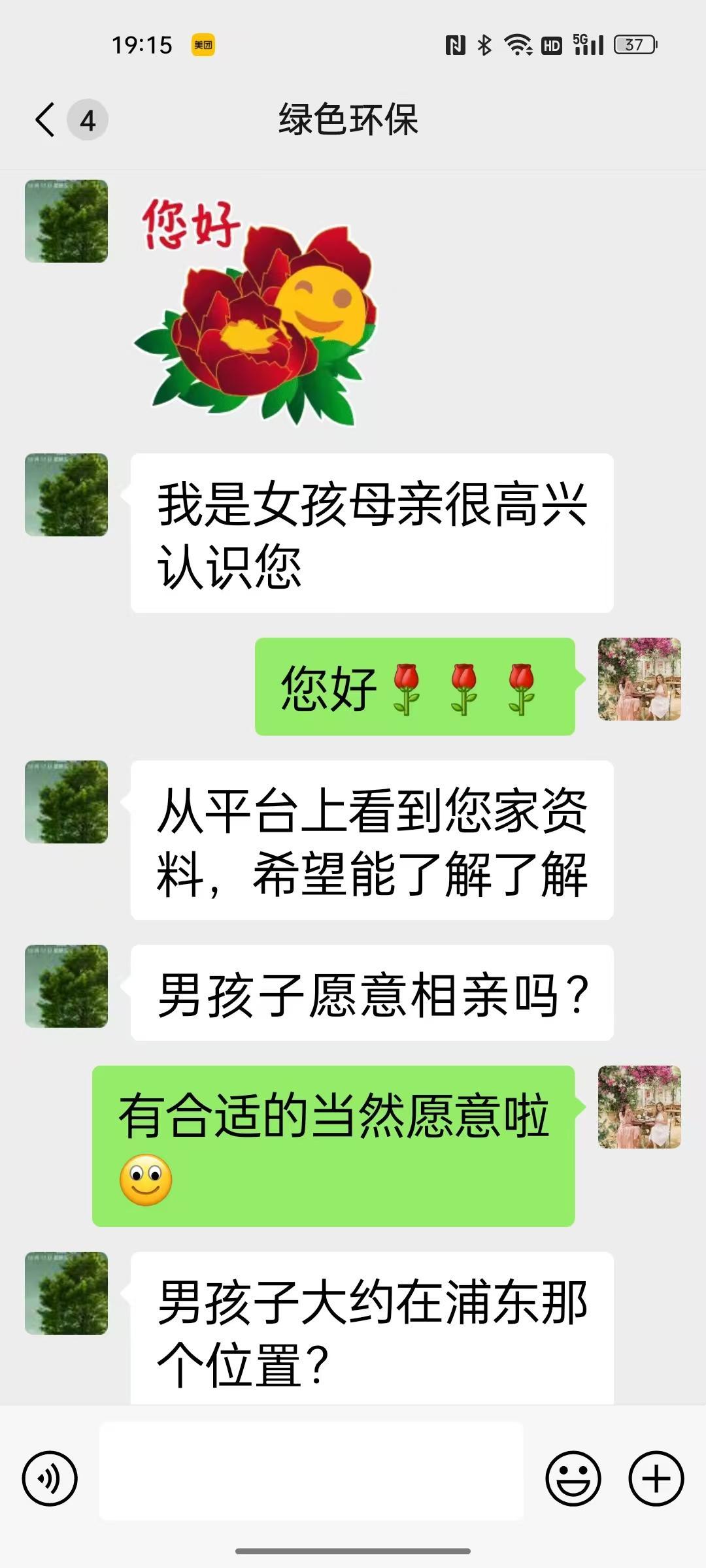The height and width of the screenshot is (1568, 706).
Task: Click the Meituan notification icon in status bar
Action: coord(203,44)
